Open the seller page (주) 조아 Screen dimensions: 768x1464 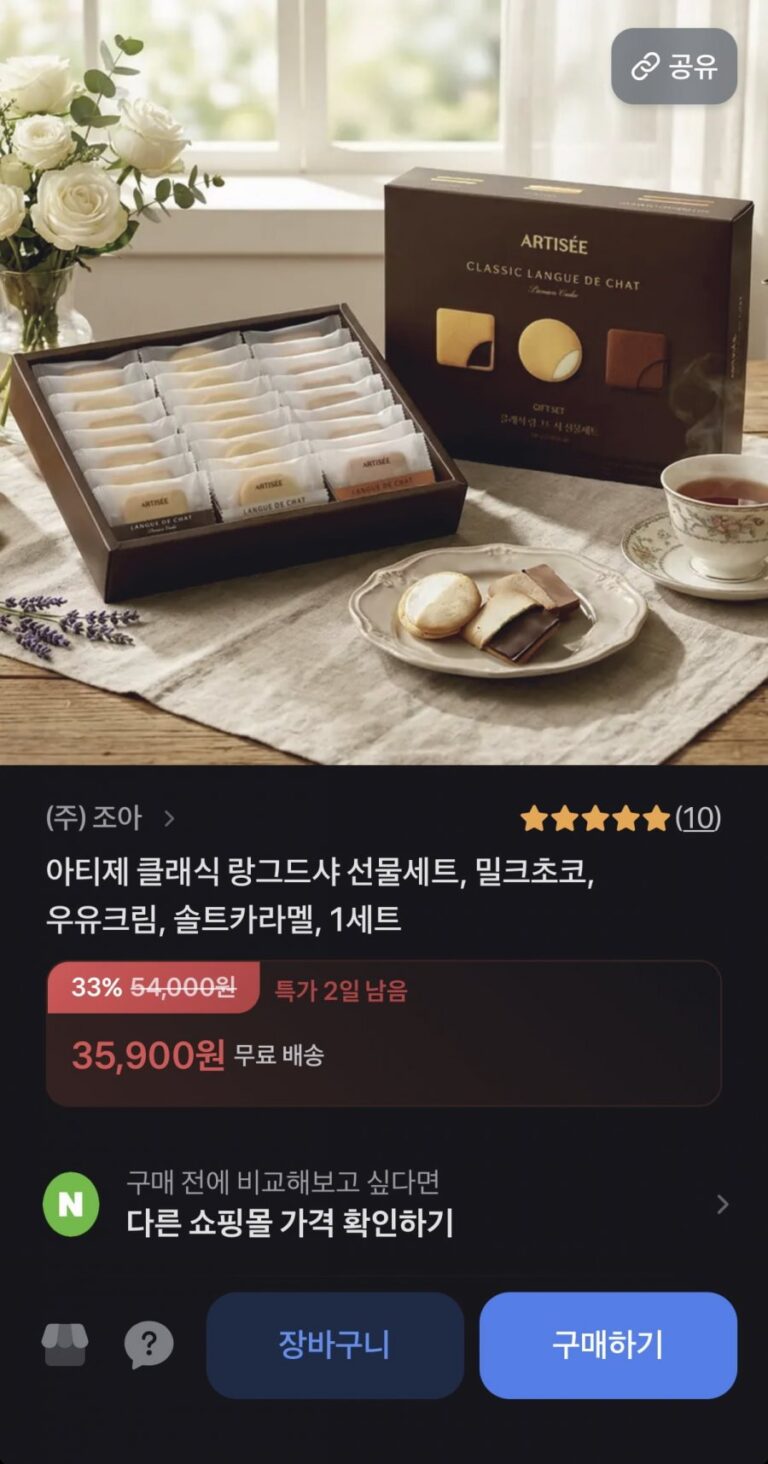pyautogui.click(x=110, y=819)
